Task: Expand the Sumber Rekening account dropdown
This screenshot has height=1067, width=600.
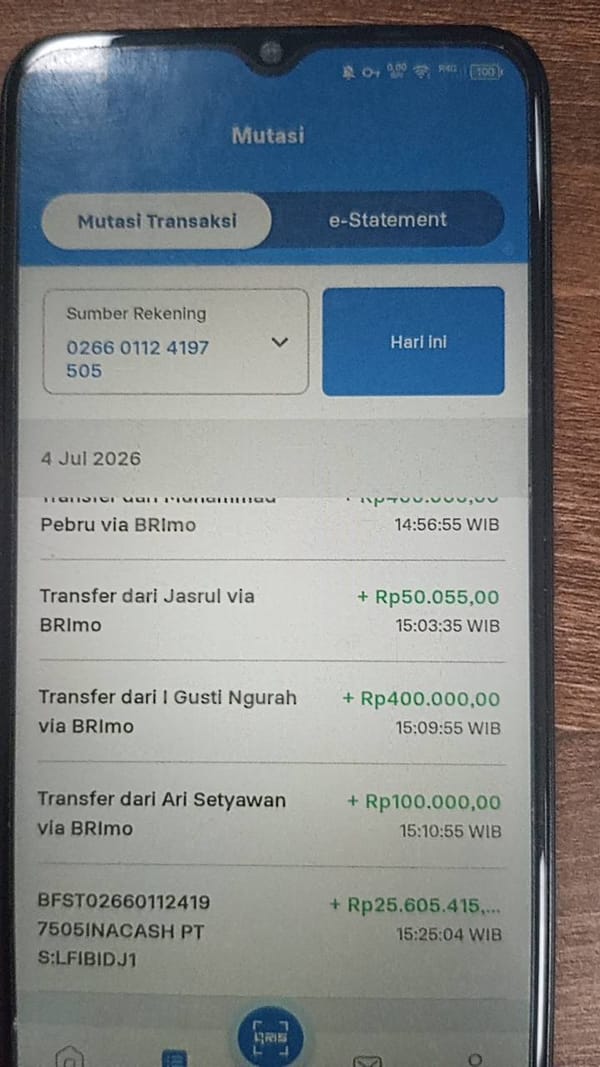Action: (x=176, y=342)
